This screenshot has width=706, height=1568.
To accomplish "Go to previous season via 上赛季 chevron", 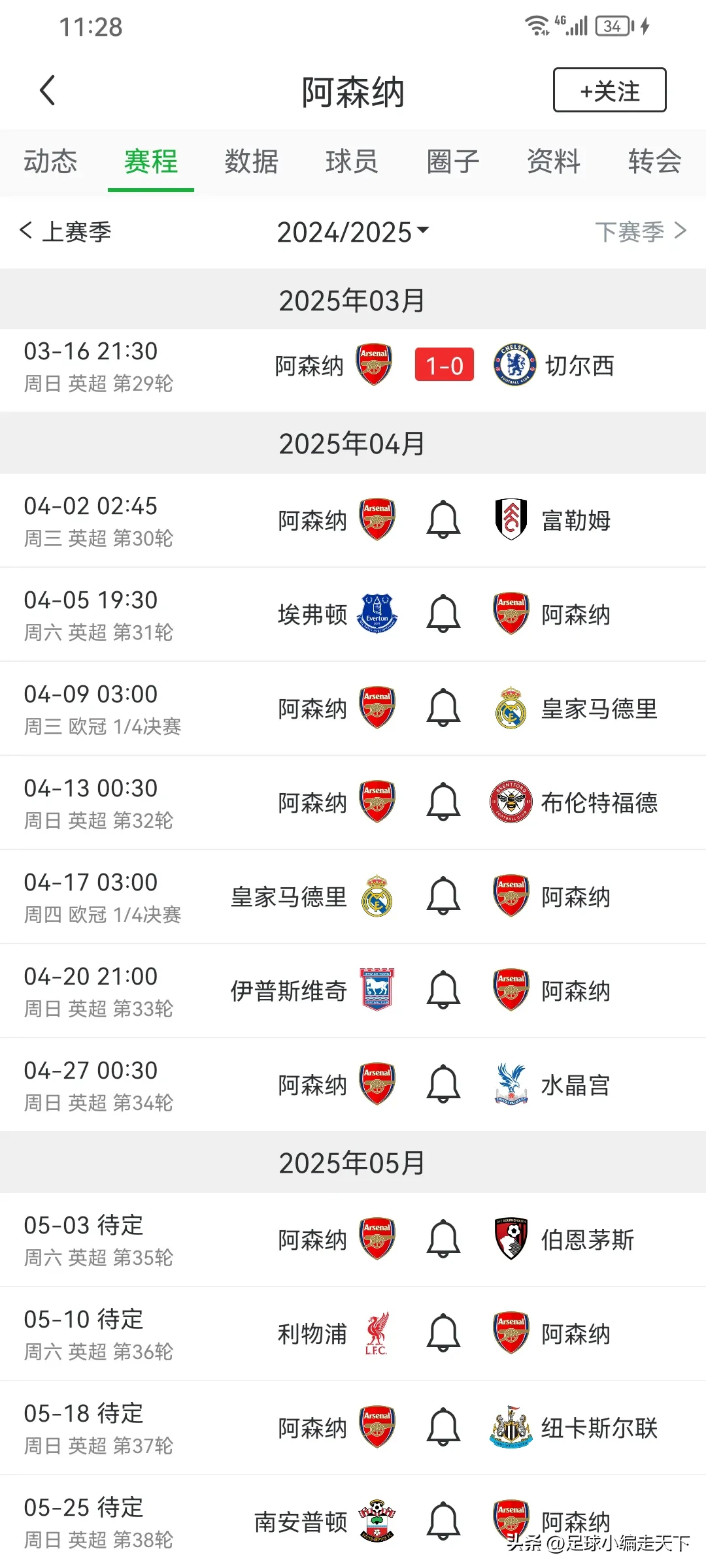I will click(x=65, y=231).
